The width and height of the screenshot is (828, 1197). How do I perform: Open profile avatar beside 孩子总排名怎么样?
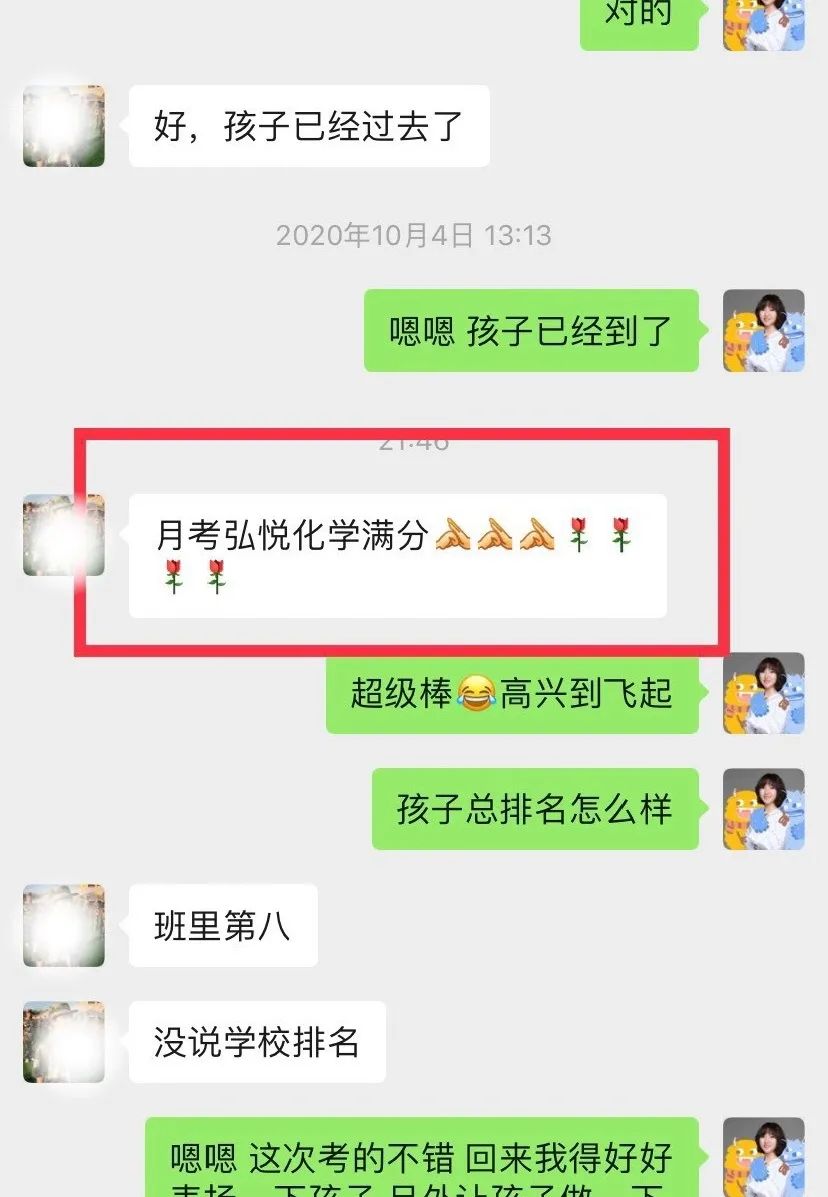coord(764,809)
